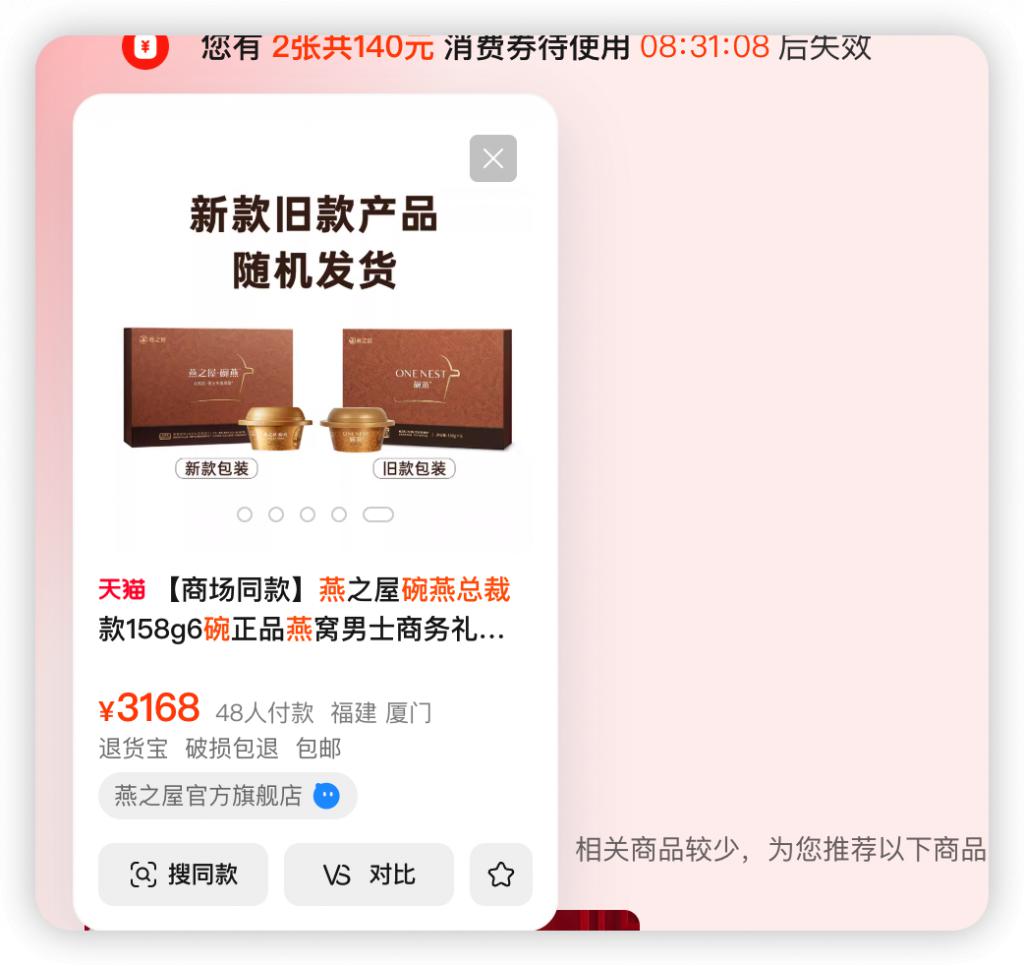
Task: Open the 燕之屋官方旗舰店 store chip
Action: tap(227, 796)
